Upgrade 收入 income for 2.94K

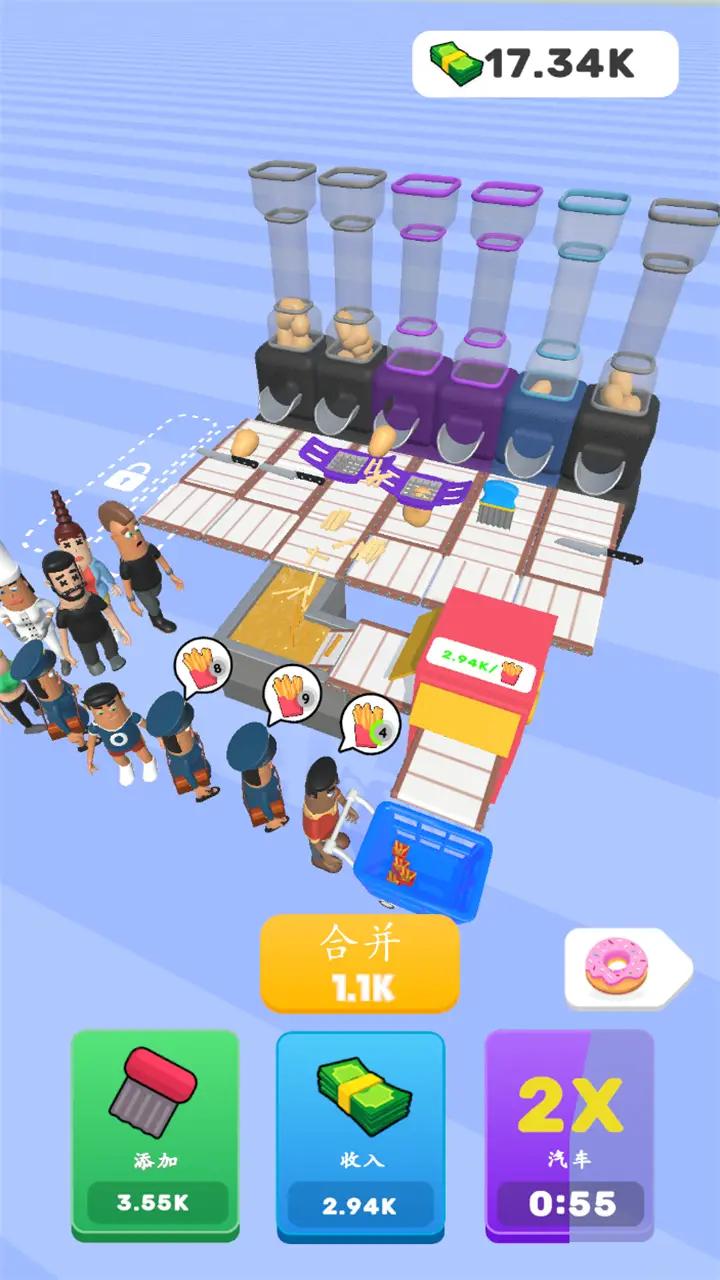pos(360,1136)
